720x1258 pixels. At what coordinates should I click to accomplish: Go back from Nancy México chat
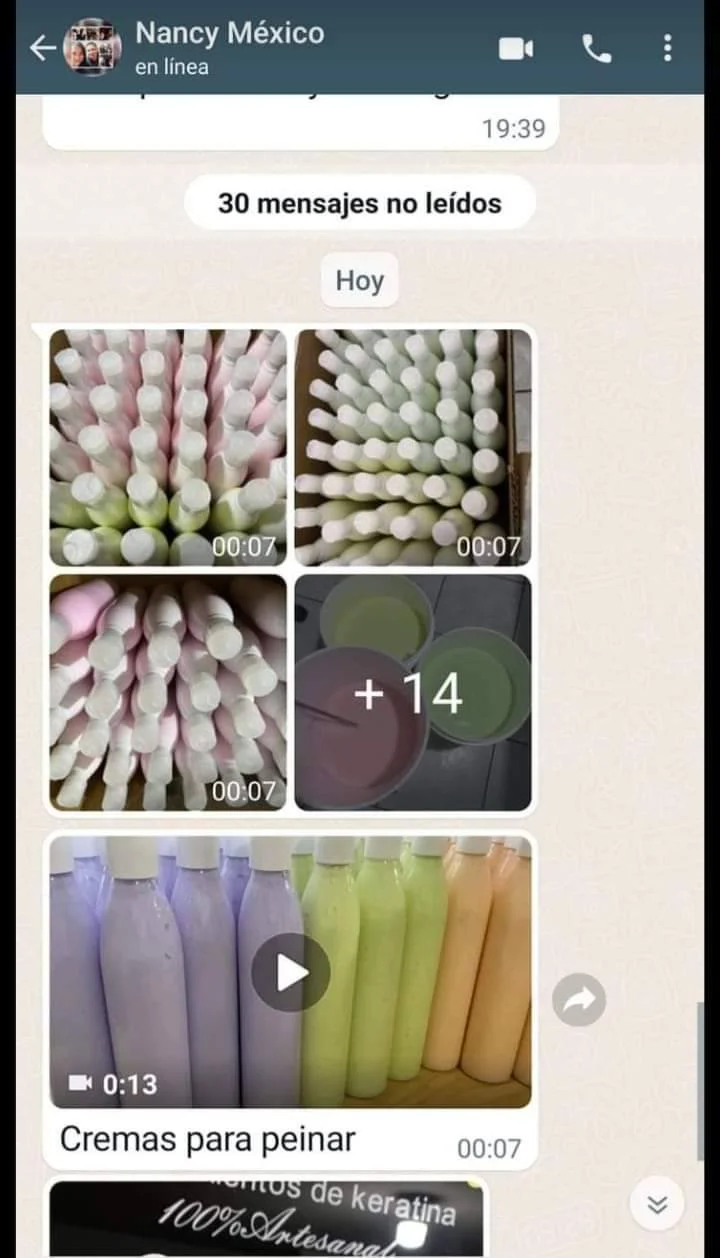coord(42,48)
